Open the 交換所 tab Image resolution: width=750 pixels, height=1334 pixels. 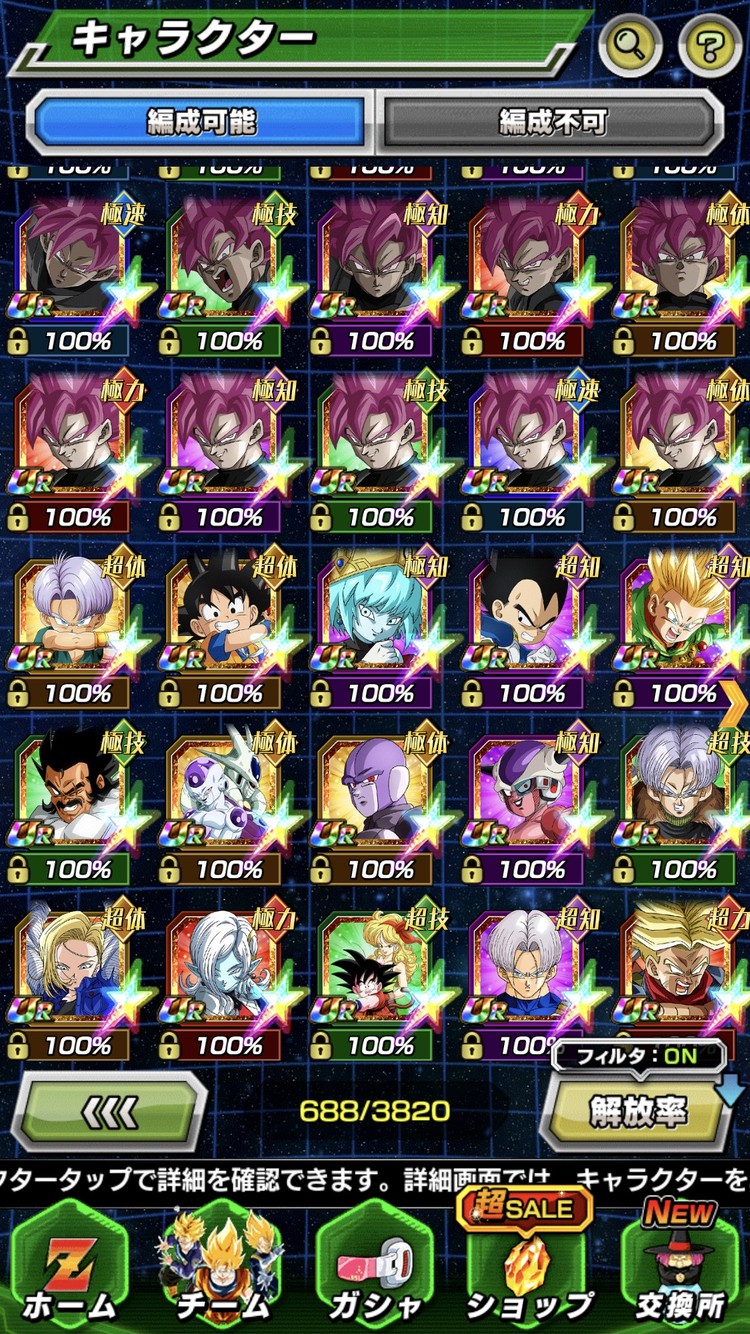click(683, 1268)
